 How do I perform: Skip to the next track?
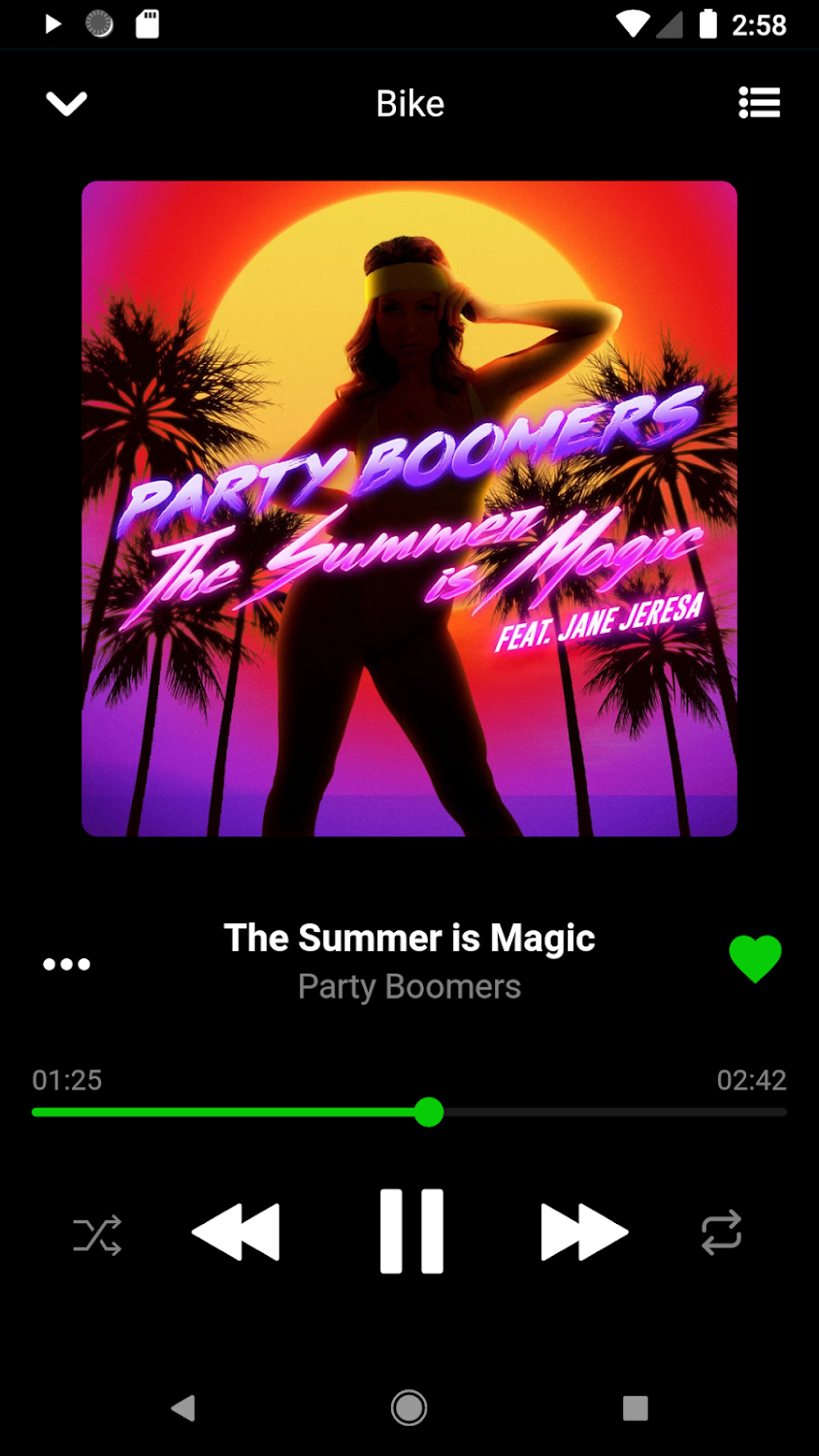[x=583, y=1233]
